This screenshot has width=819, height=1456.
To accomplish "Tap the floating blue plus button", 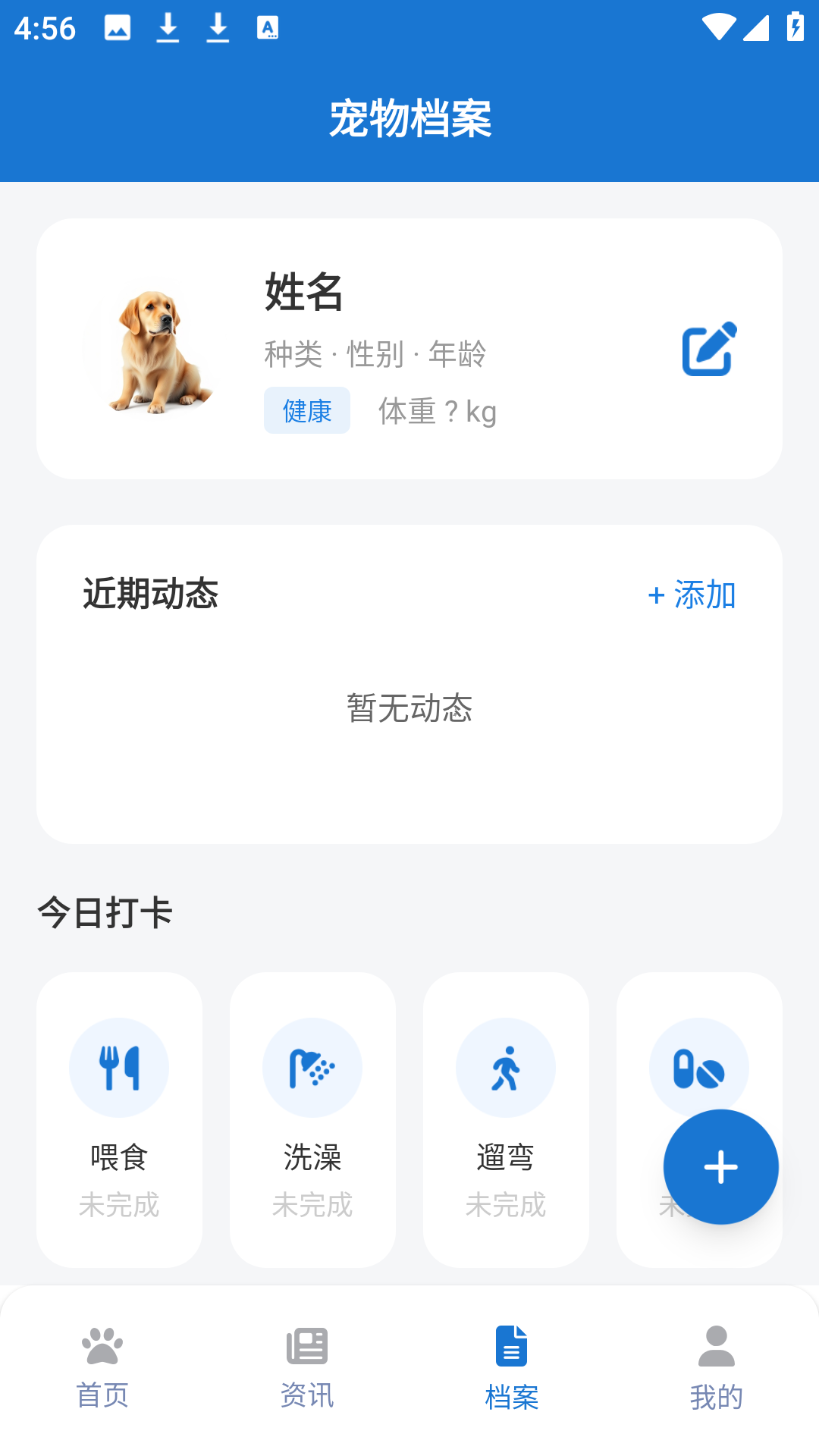I will point(720,1166).
